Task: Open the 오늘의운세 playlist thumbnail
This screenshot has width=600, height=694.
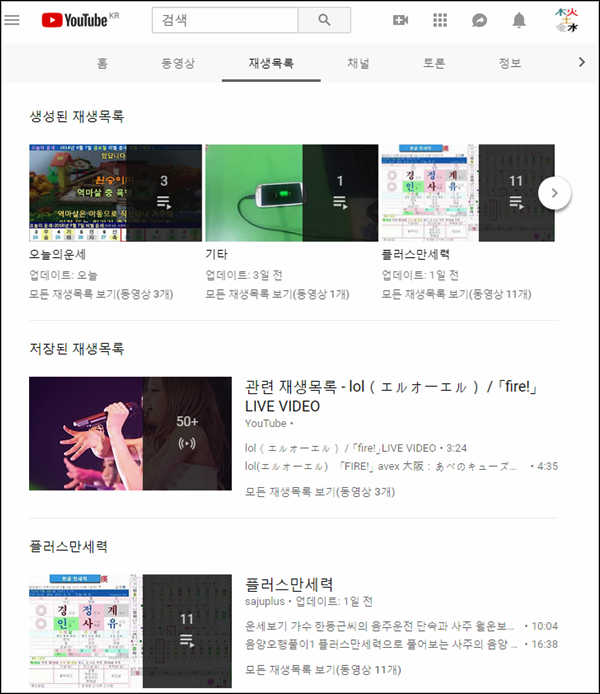Action: (x=103, y=193)
